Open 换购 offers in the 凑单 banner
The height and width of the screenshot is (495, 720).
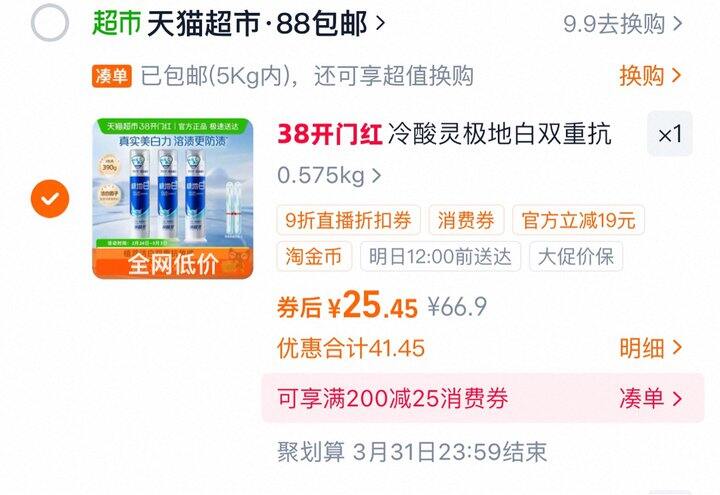click(650, 76)
